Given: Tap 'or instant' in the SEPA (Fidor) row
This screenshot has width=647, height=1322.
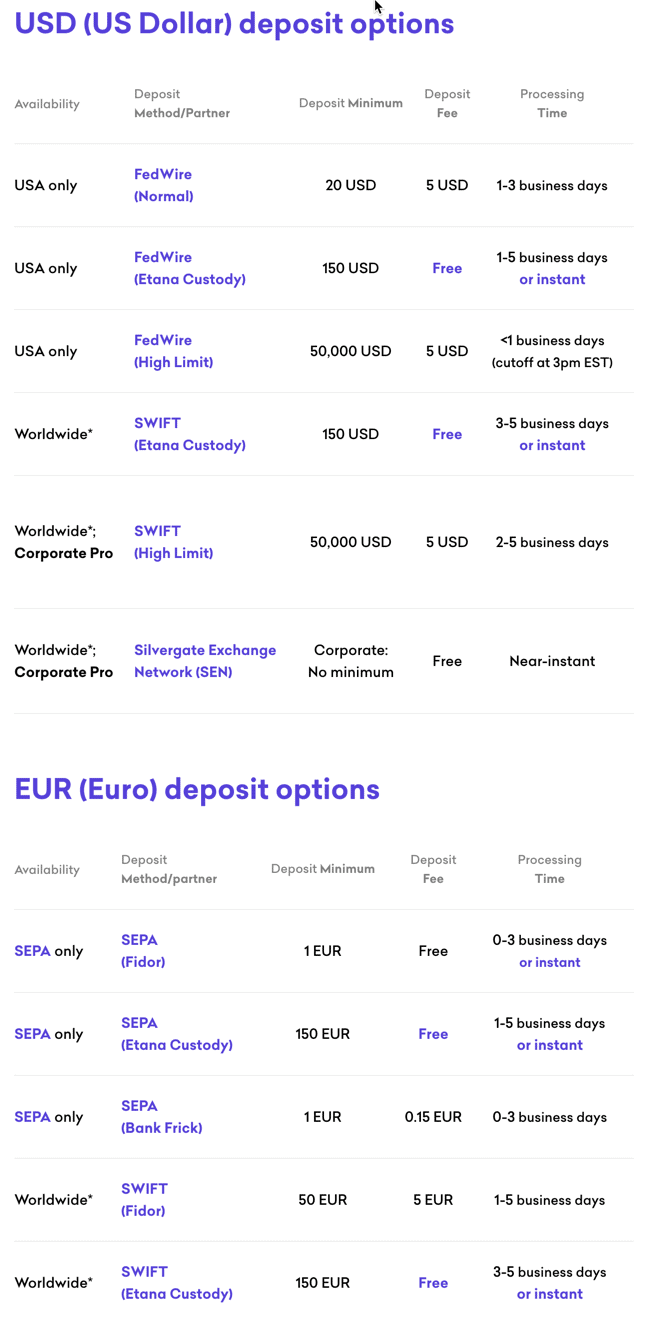Looking at the screenshot, I should (x=550, y=962).
